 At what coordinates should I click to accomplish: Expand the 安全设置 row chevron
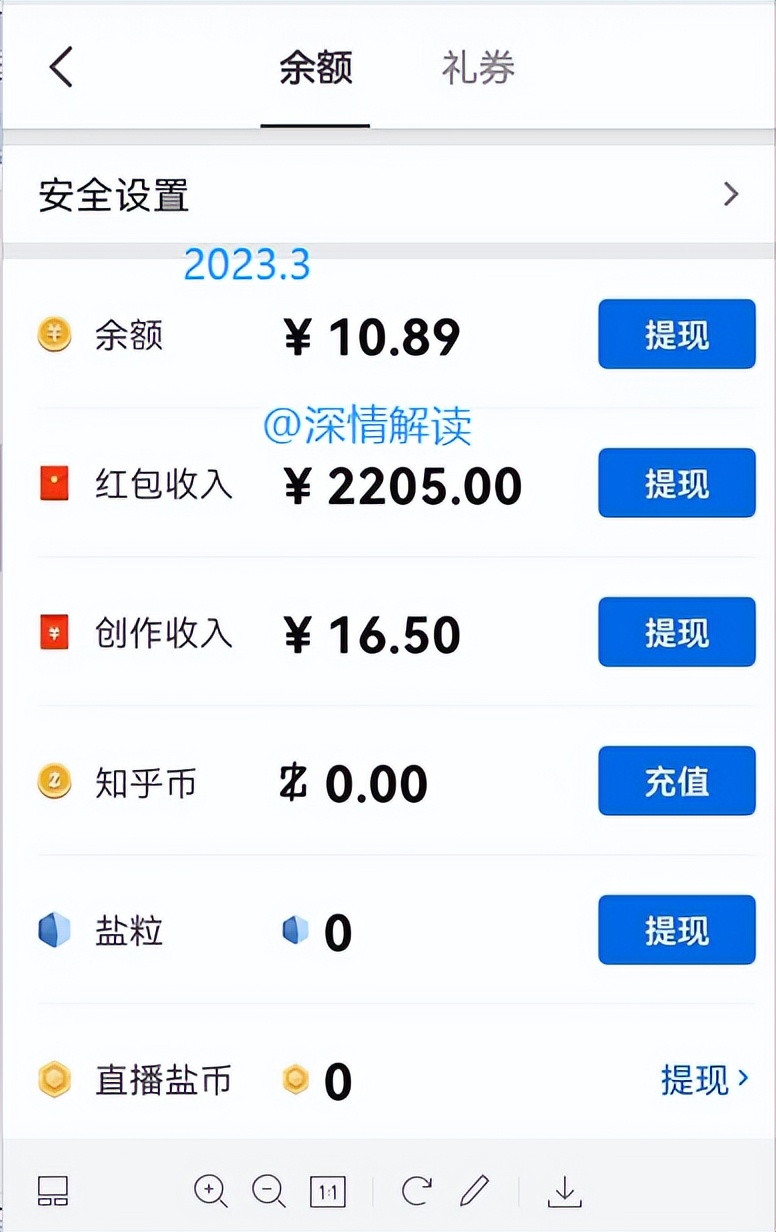(731, 194)
